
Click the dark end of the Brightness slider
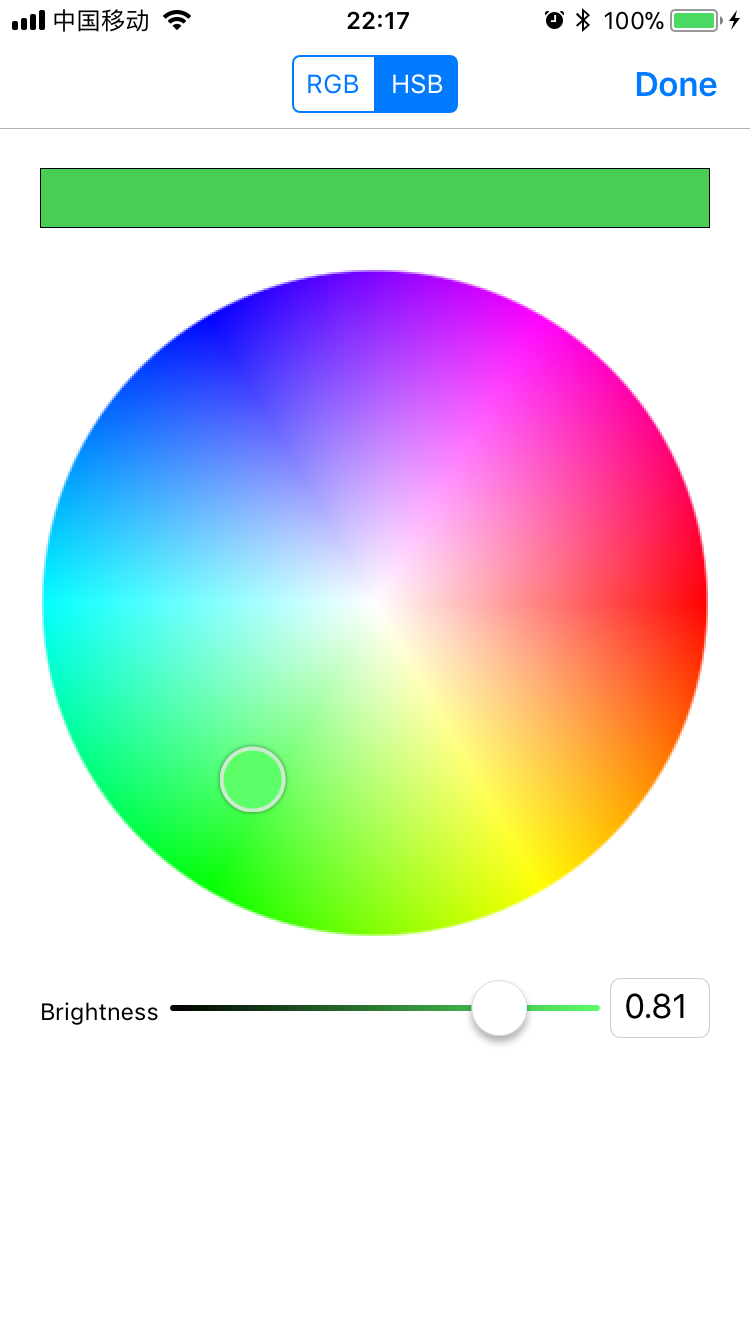185,1008
